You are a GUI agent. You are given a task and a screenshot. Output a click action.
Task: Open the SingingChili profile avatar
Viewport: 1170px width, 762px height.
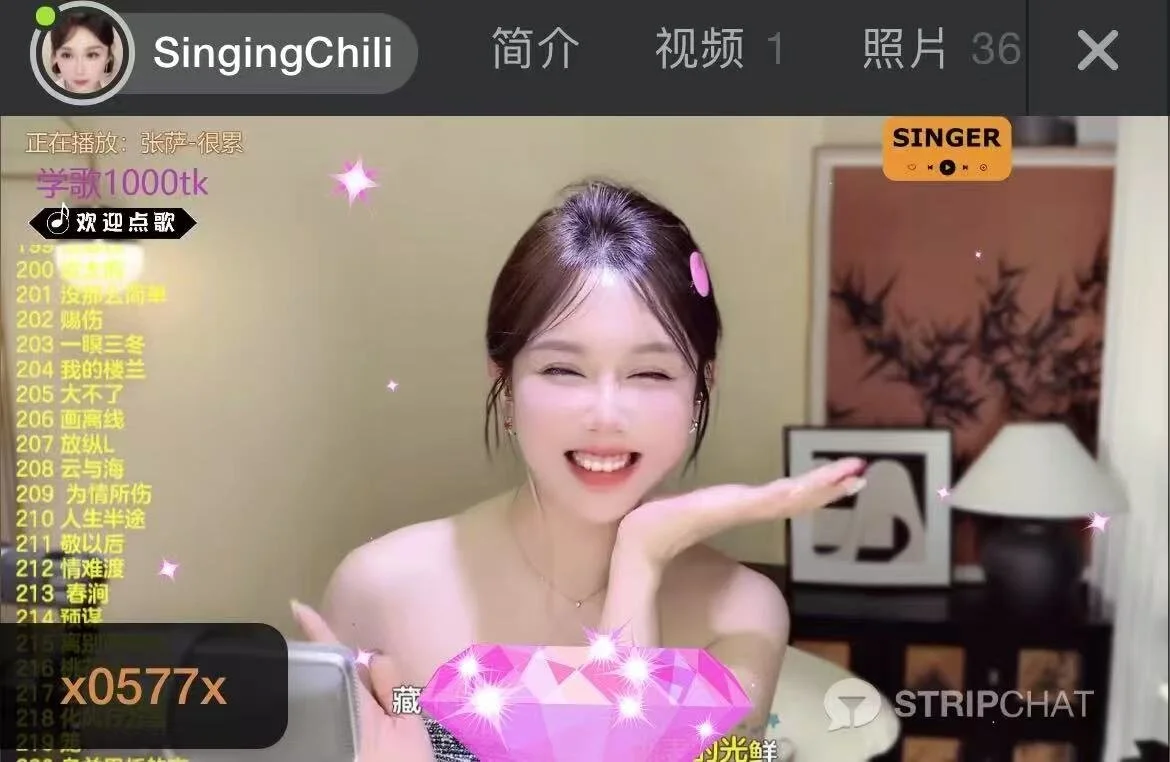click(82, 52)
